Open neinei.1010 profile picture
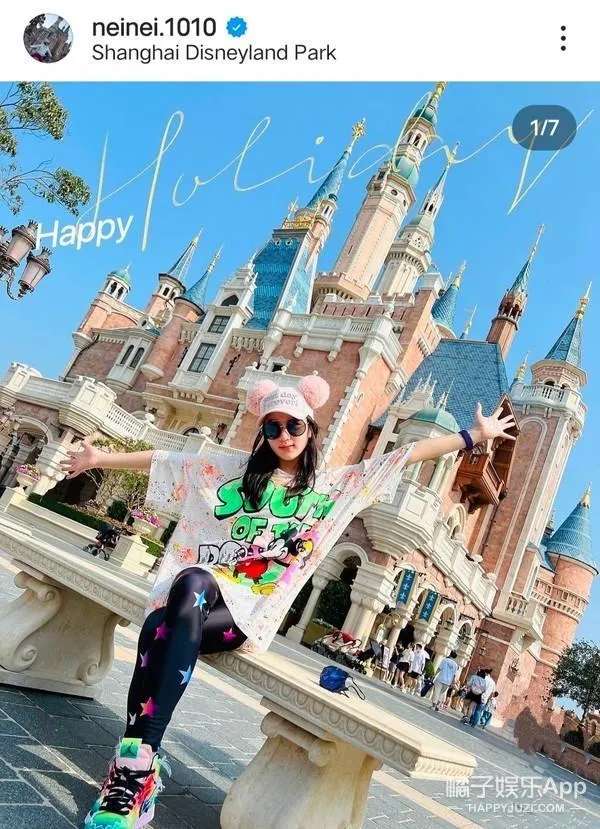 click(47, 39)
